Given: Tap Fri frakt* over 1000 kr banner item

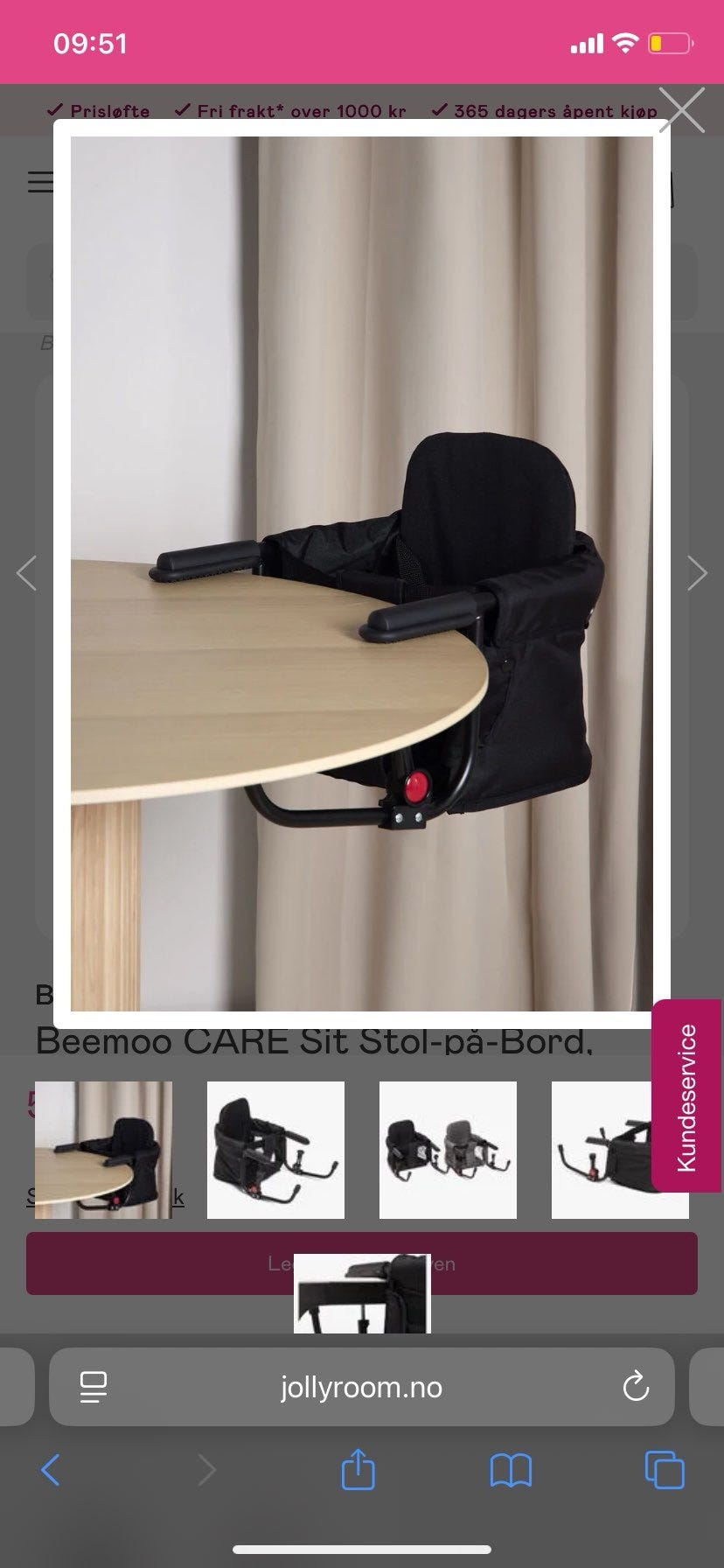Looking at the screenshot, I should point(292,111).
